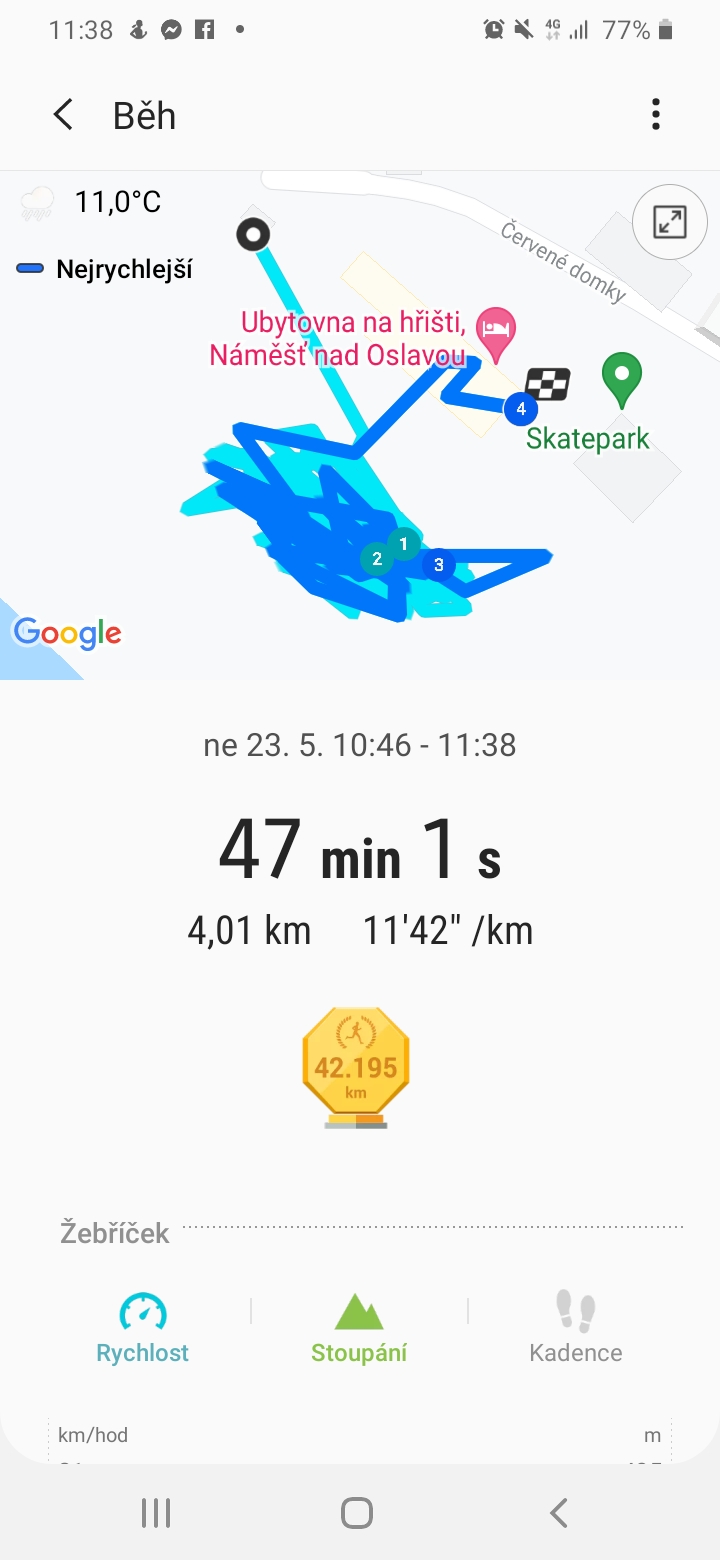Show the Kadence chart tab
720x1560 pixels.
576,1329
